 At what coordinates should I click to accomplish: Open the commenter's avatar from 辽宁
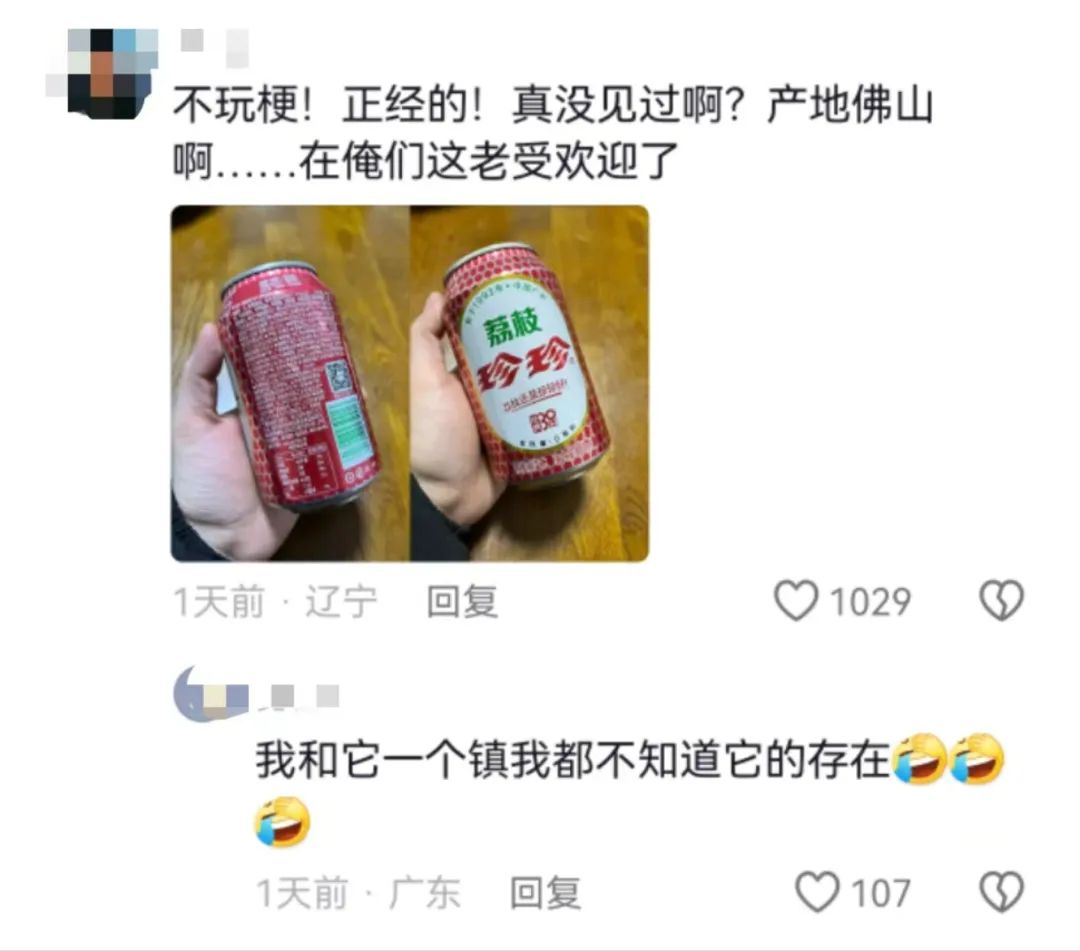(101, 73)
